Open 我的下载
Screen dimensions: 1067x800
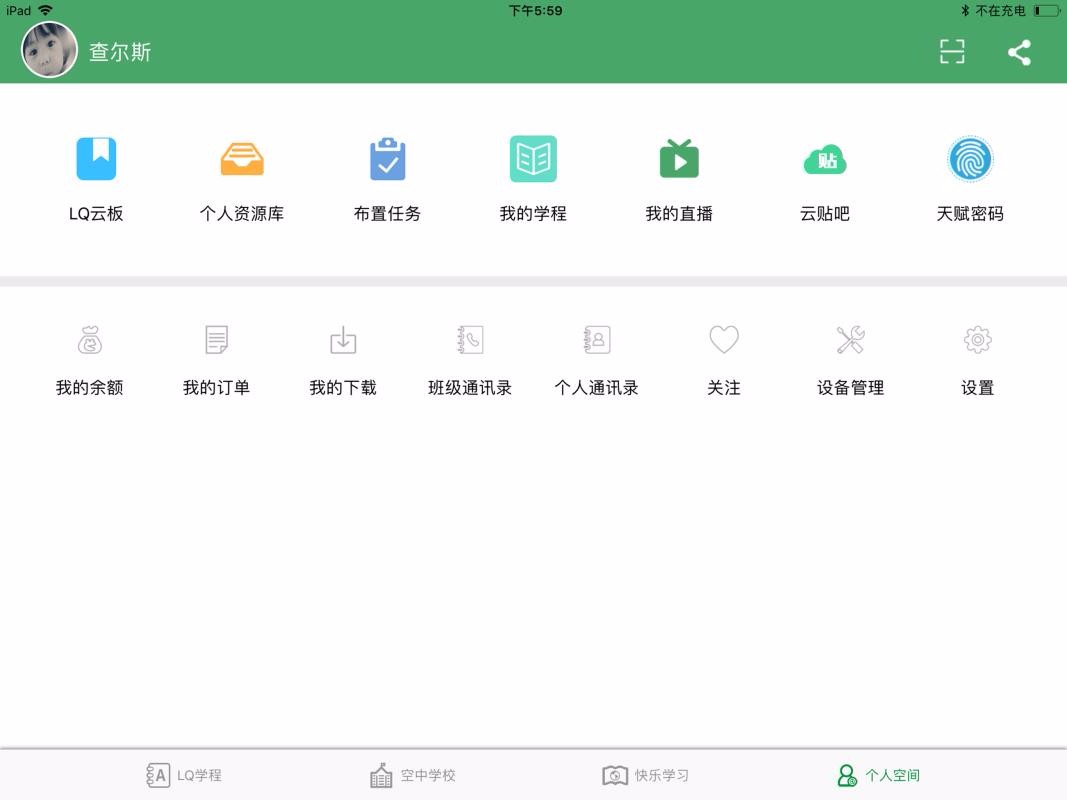(x=343, y=360)
